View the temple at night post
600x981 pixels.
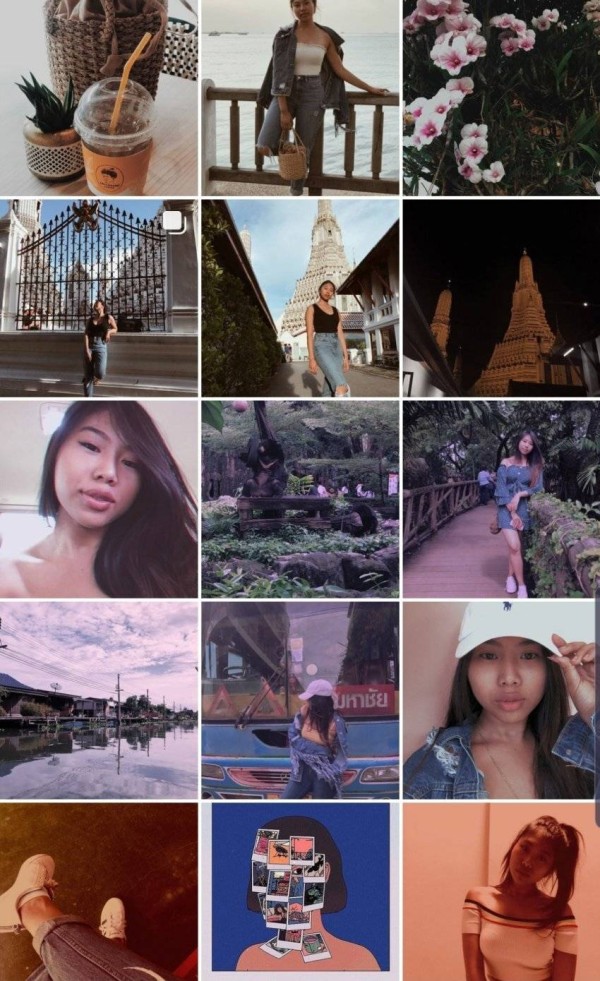[x=501, y=298]
